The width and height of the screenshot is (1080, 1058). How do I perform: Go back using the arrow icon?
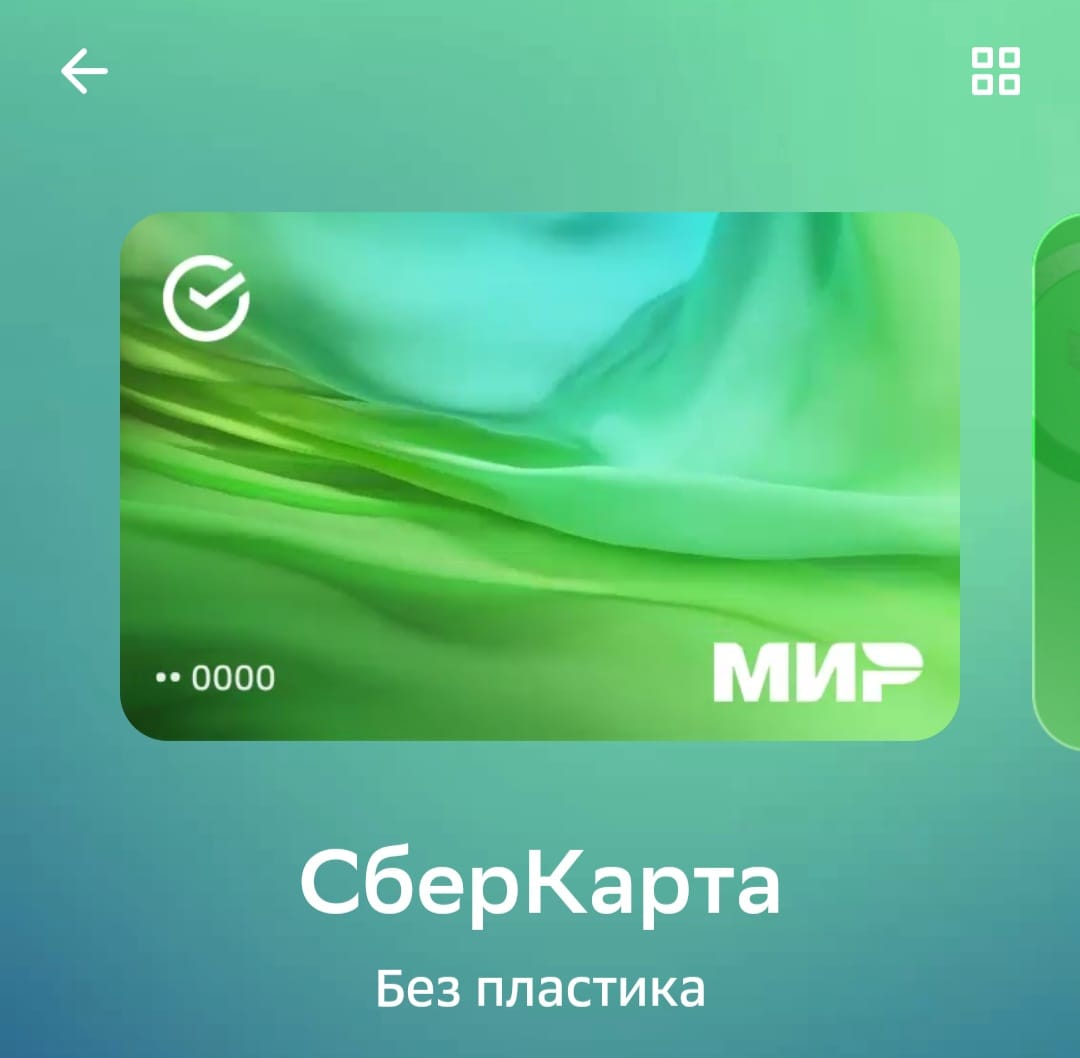click(x=84, y=72)
